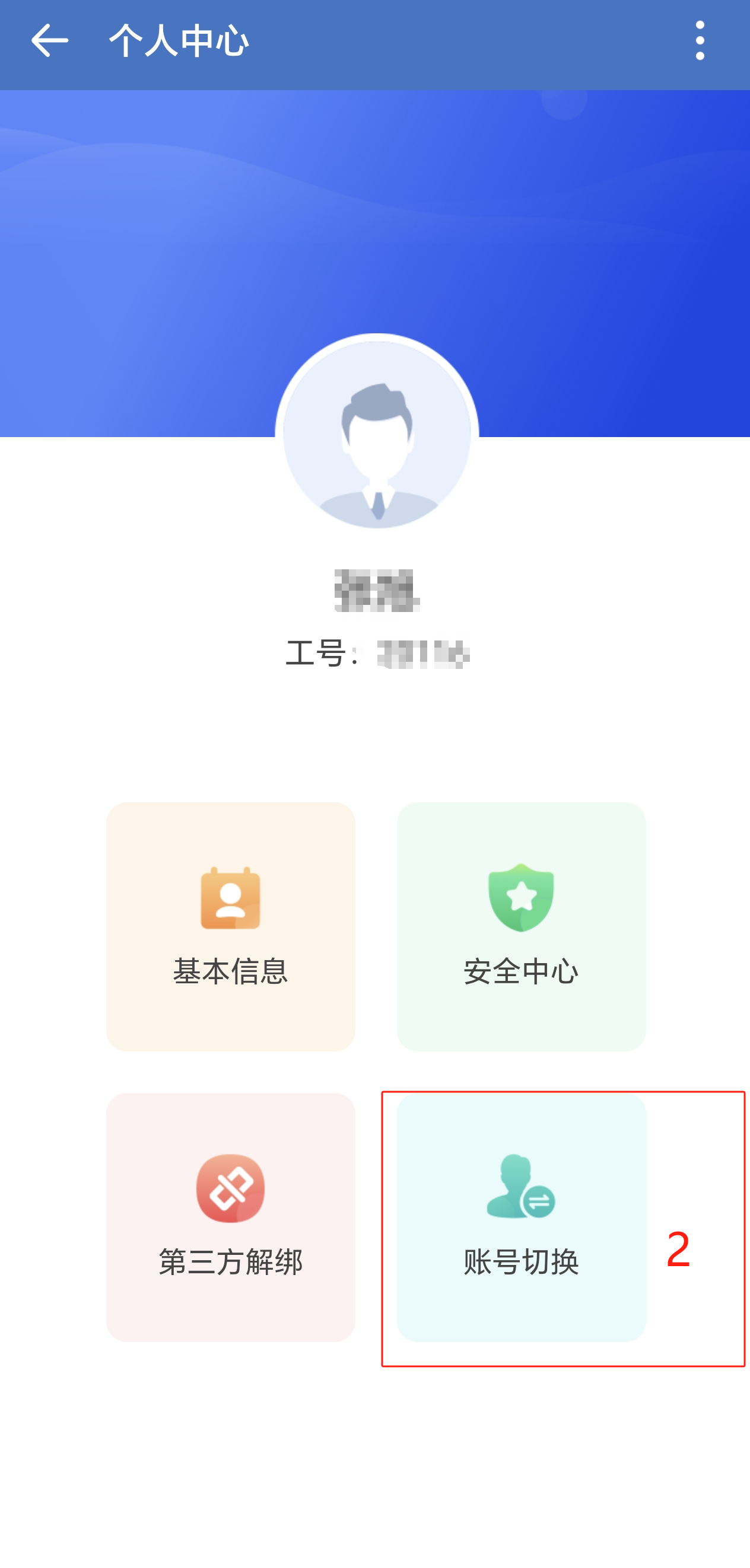Open 基本信息 card
750x1568 pixels.
point(230,926)
